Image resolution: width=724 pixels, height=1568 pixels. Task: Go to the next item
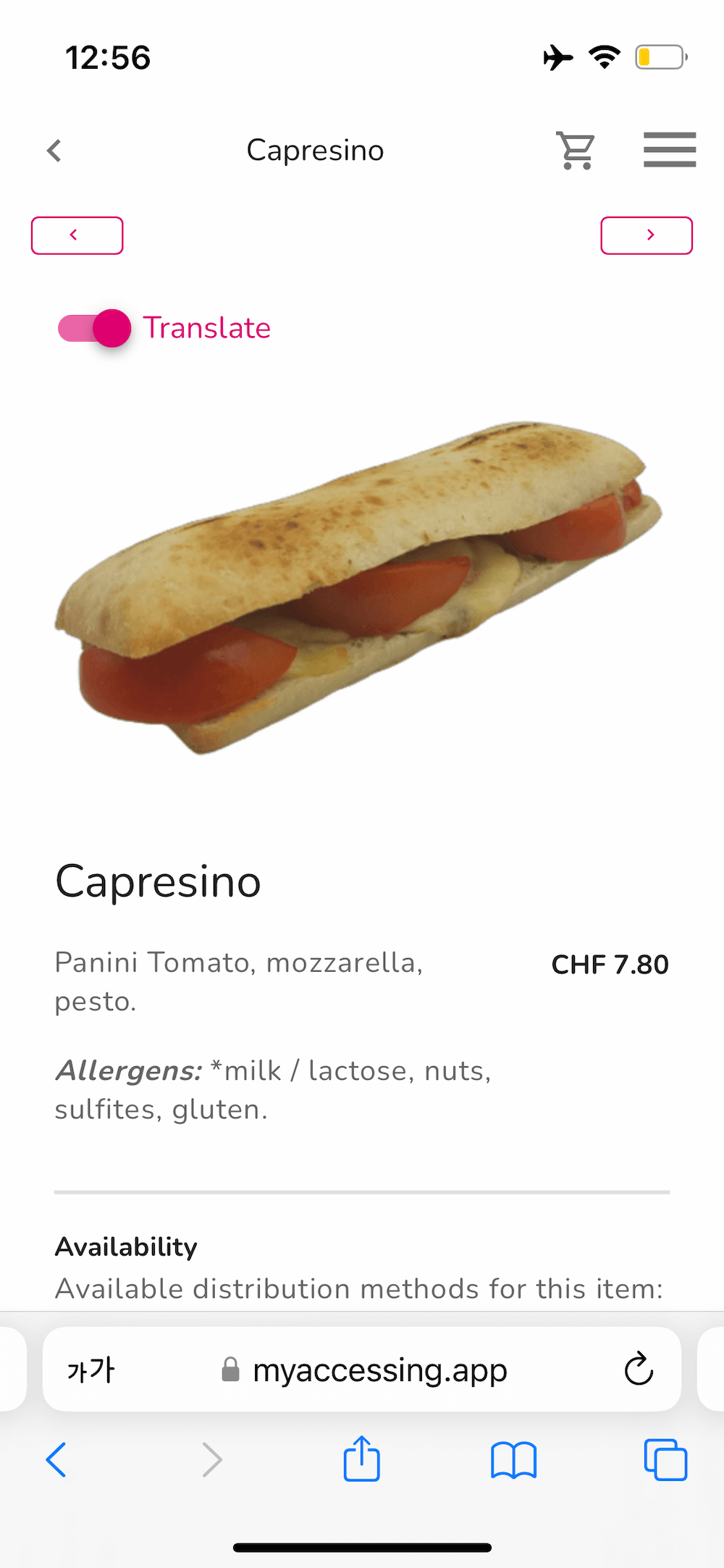647,235
